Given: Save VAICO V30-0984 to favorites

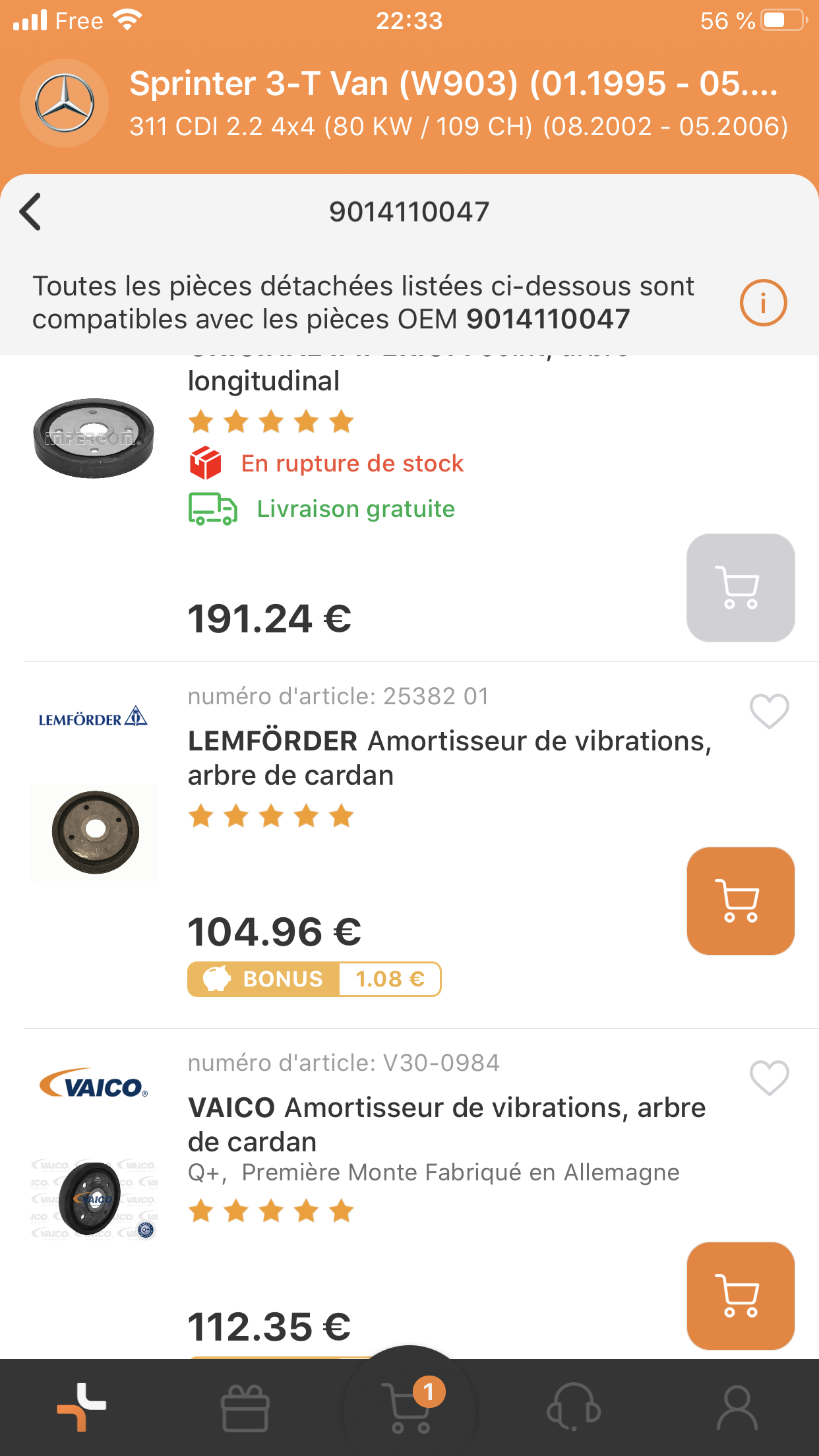Looking at the screenshot, I should tap(769, 1078).
